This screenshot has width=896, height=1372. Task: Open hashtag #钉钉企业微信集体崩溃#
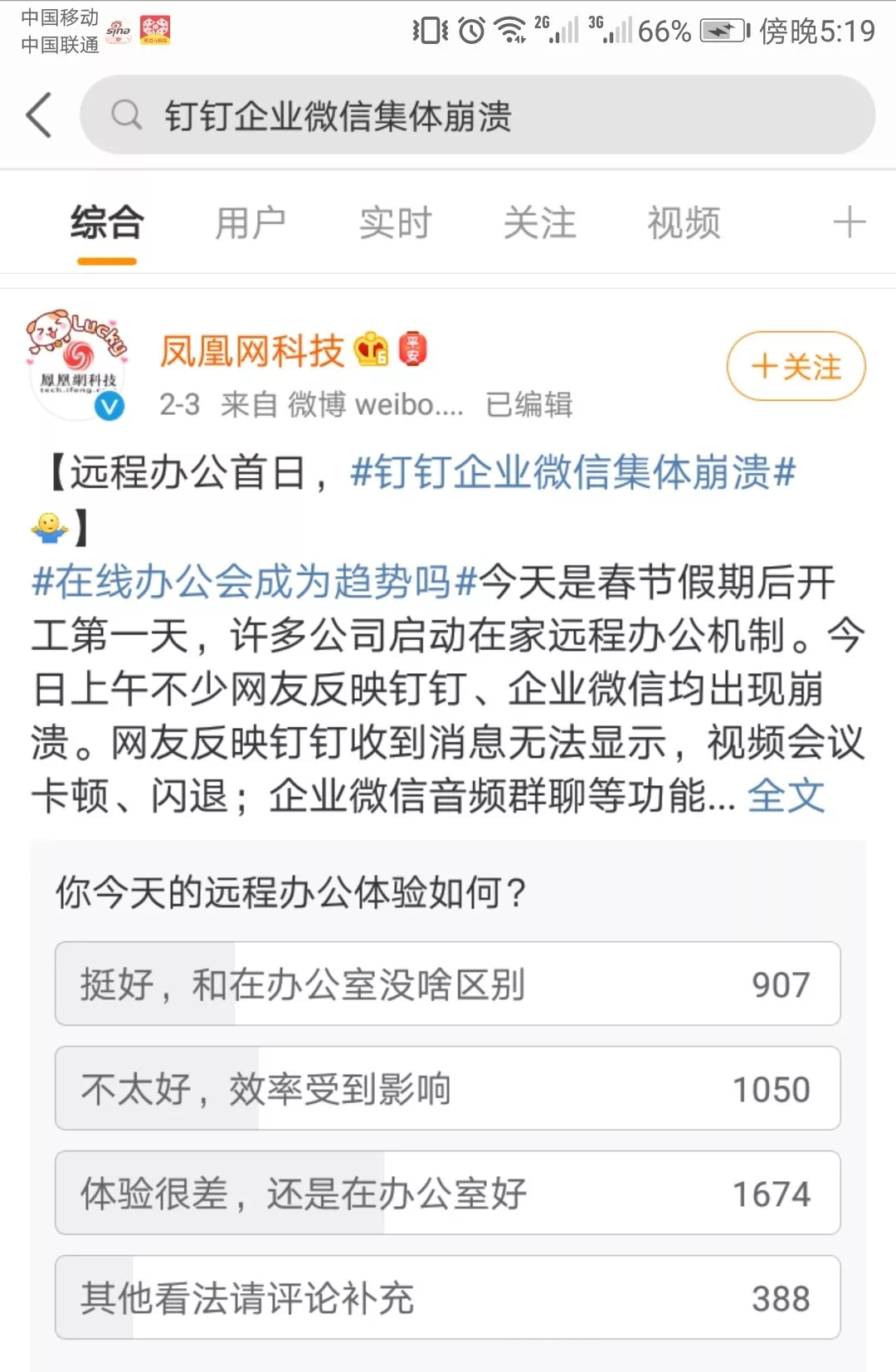click(x=572, y=473)
